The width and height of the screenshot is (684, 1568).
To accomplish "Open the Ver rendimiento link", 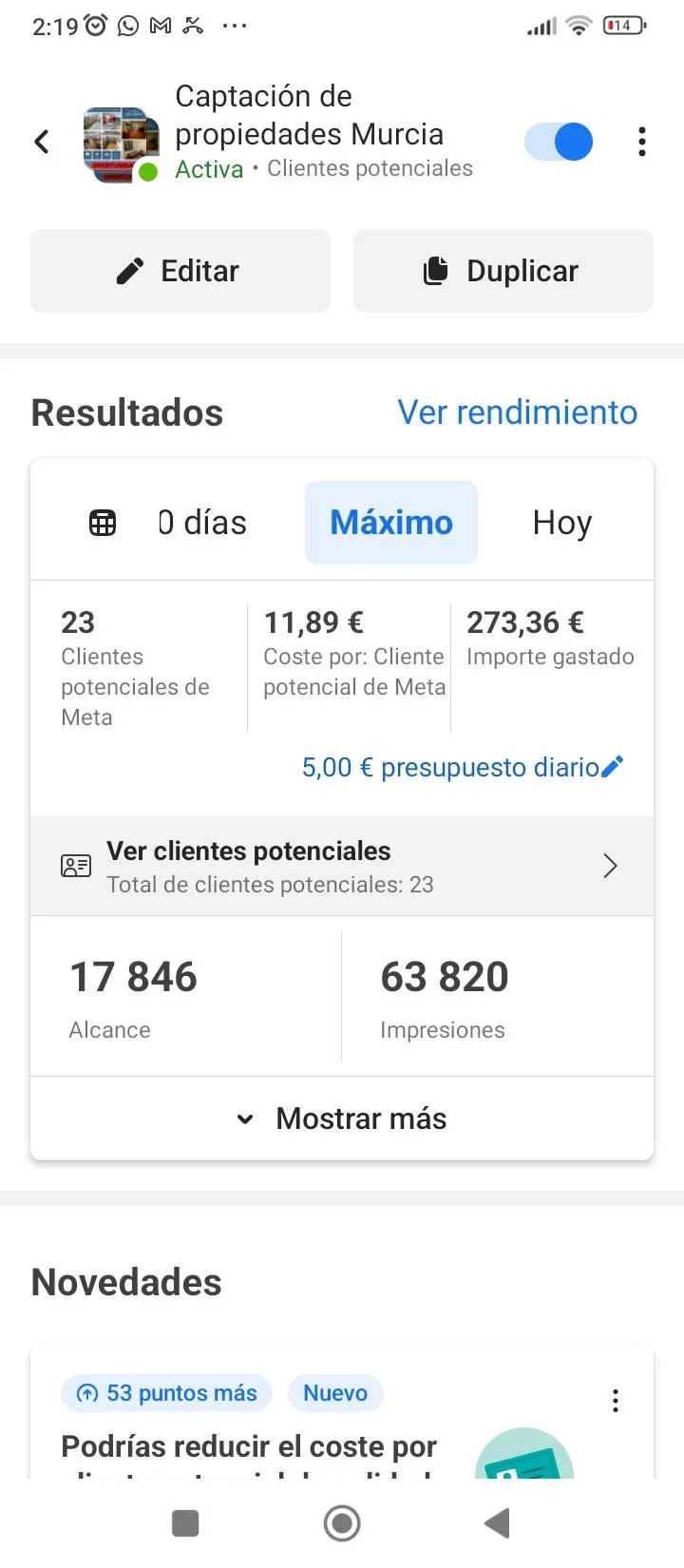I will pos(517,412).
